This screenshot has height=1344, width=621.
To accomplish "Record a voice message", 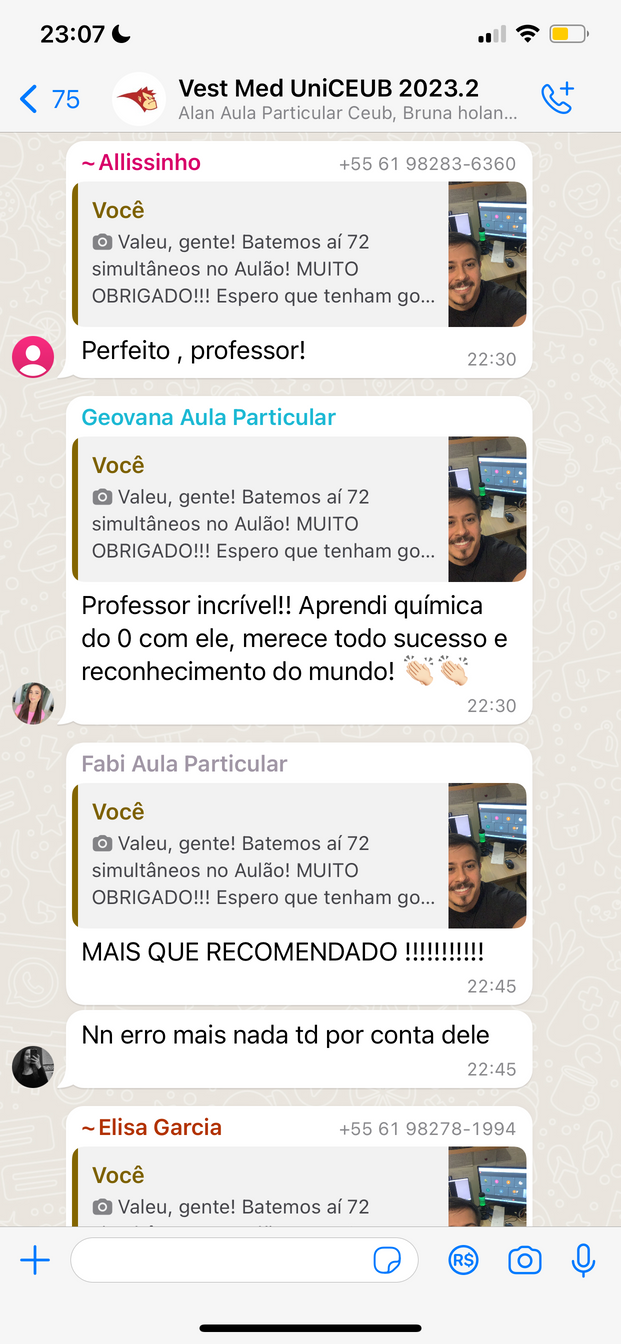I will (x=583, y=1261).
